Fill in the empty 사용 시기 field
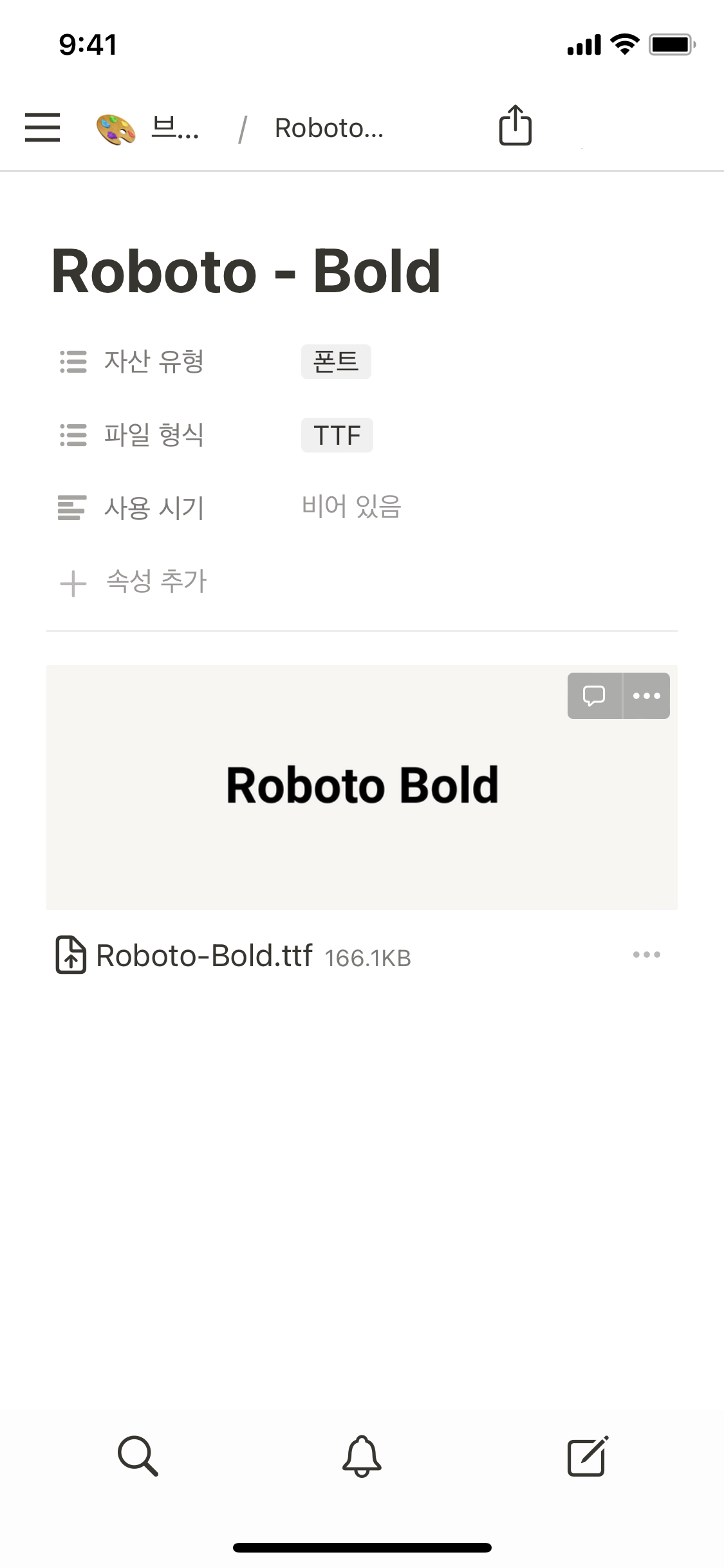Image resolution: width=724 pixels, height=1568 pixels. click(x=351, y=507)
